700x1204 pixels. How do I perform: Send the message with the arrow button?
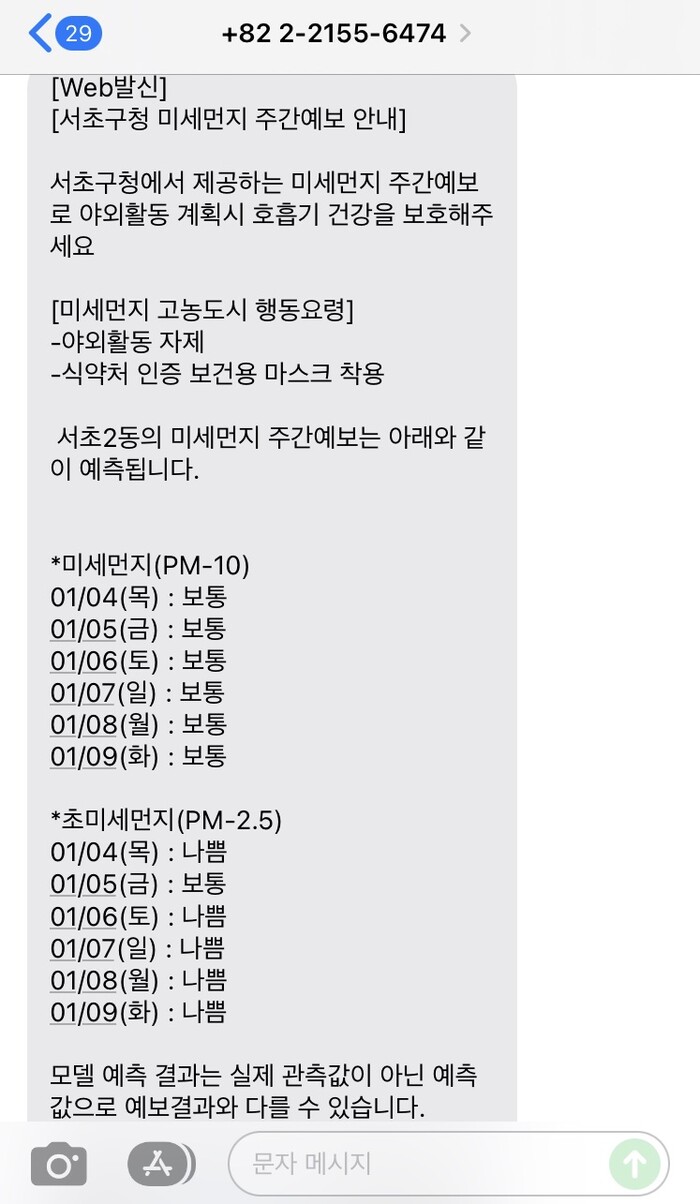(x=635, y=1164)
